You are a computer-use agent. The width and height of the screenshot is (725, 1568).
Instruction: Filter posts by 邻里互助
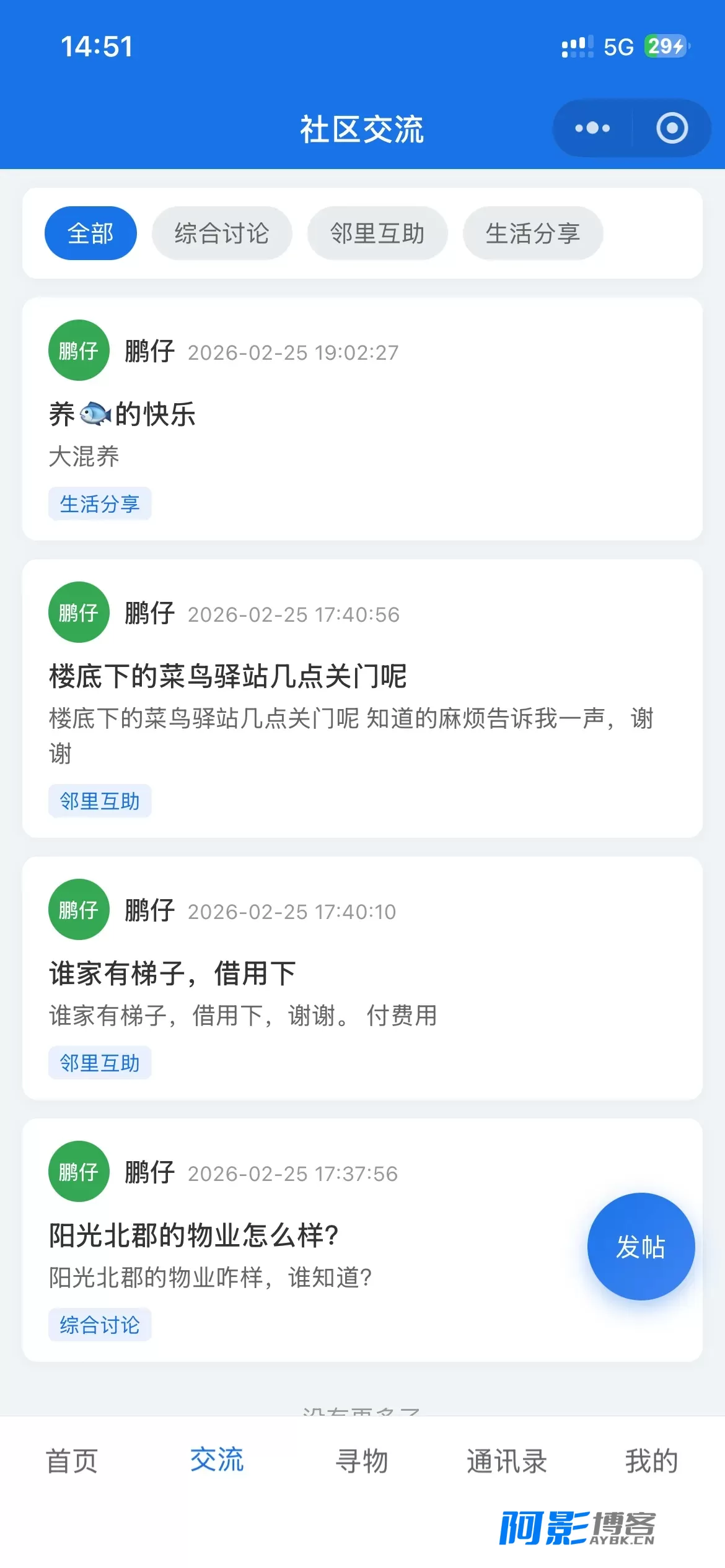coord(377,233)
